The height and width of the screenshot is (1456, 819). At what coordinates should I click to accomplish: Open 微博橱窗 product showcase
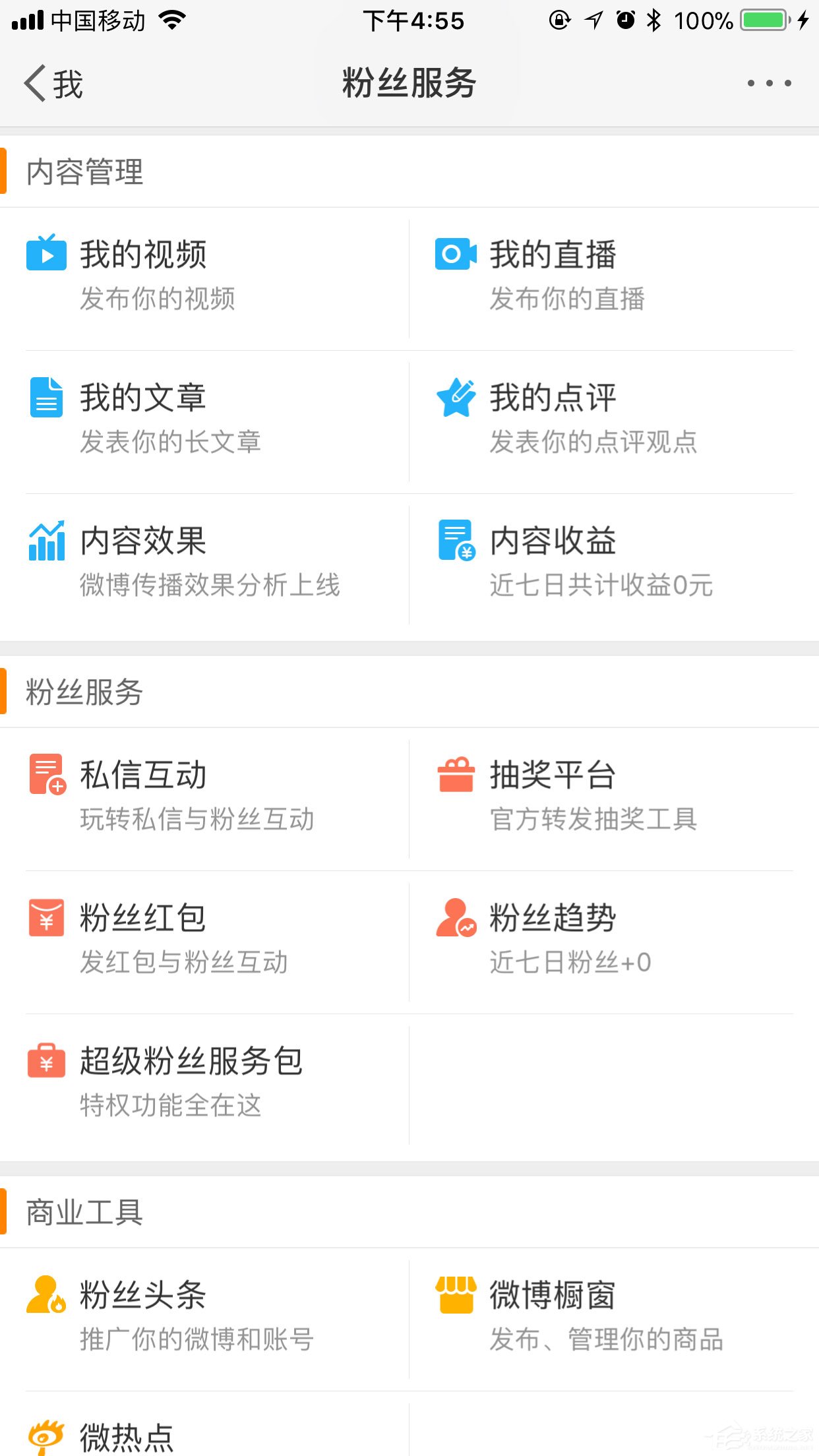click(613, 1318)
